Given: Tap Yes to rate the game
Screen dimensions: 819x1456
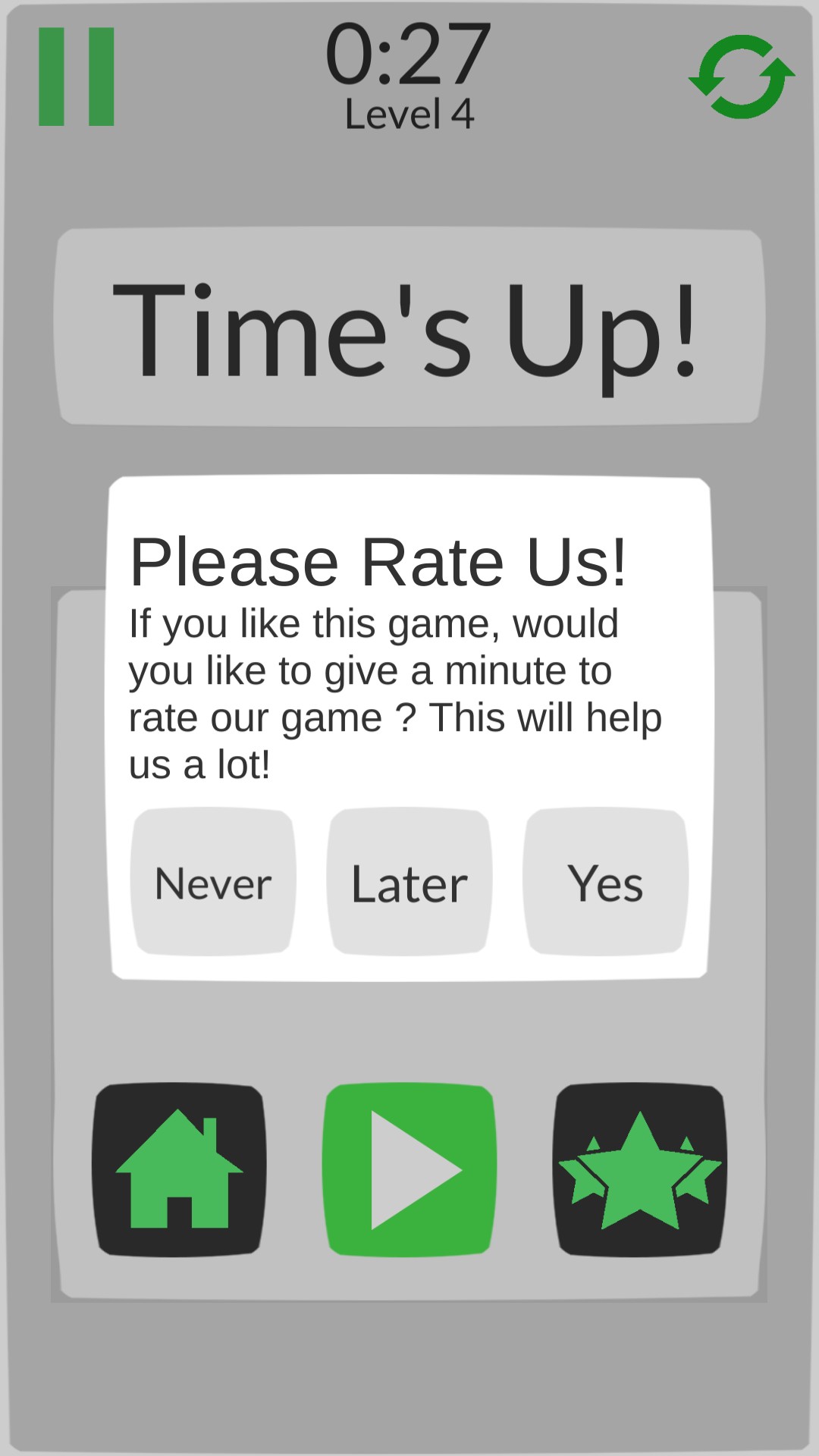Looking at the screenshot, I should [605, 882].
